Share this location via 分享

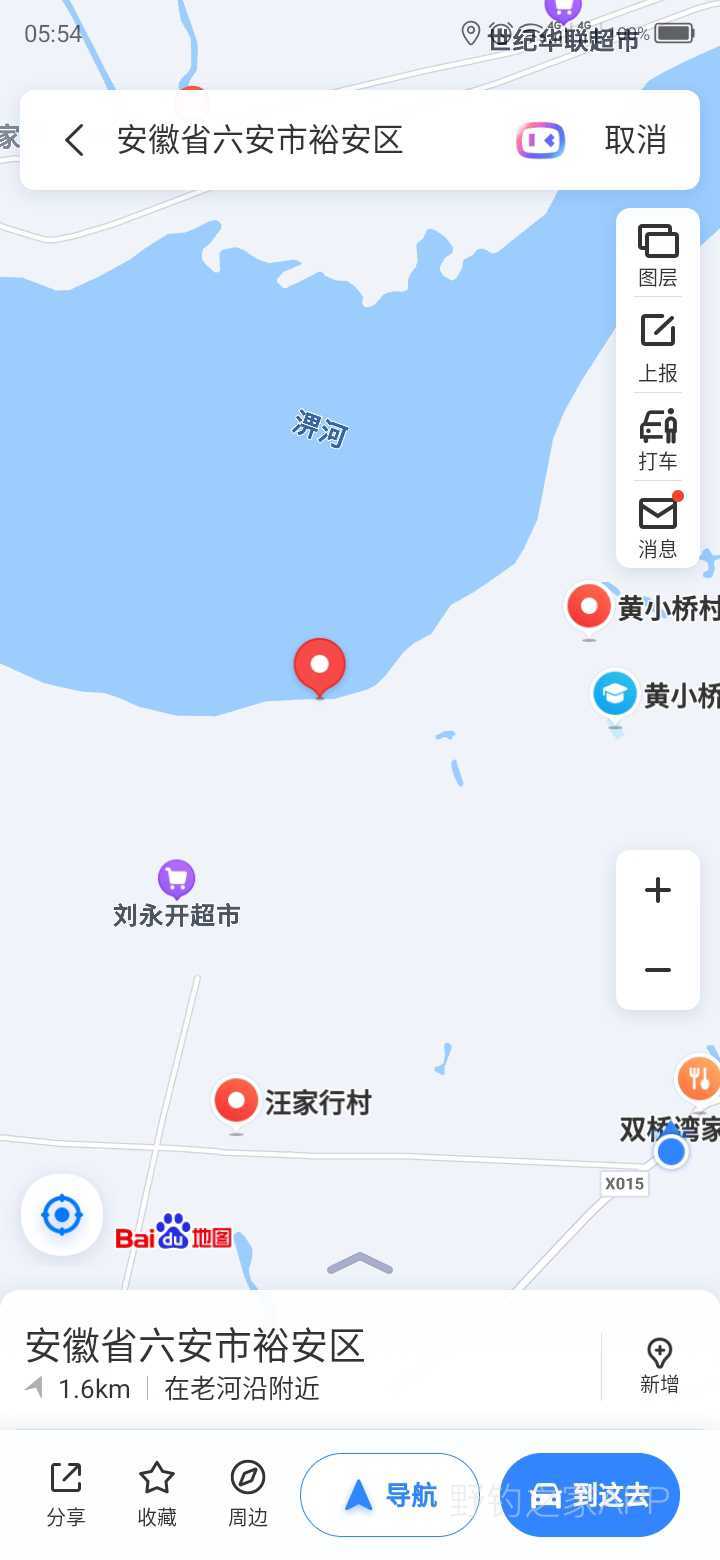coord(66,1495)
